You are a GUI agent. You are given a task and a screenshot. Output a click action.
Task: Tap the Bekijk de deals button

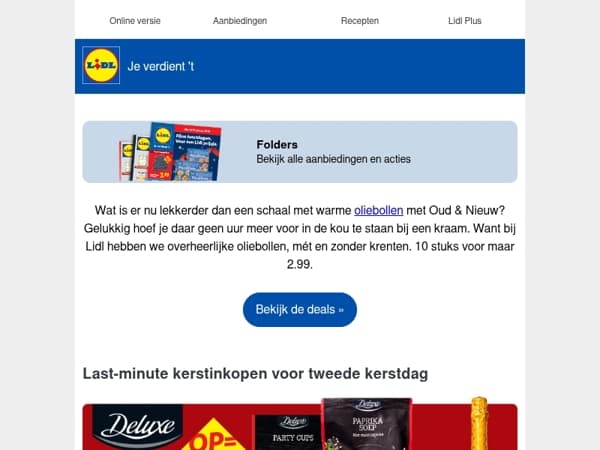tap(300, 310)
